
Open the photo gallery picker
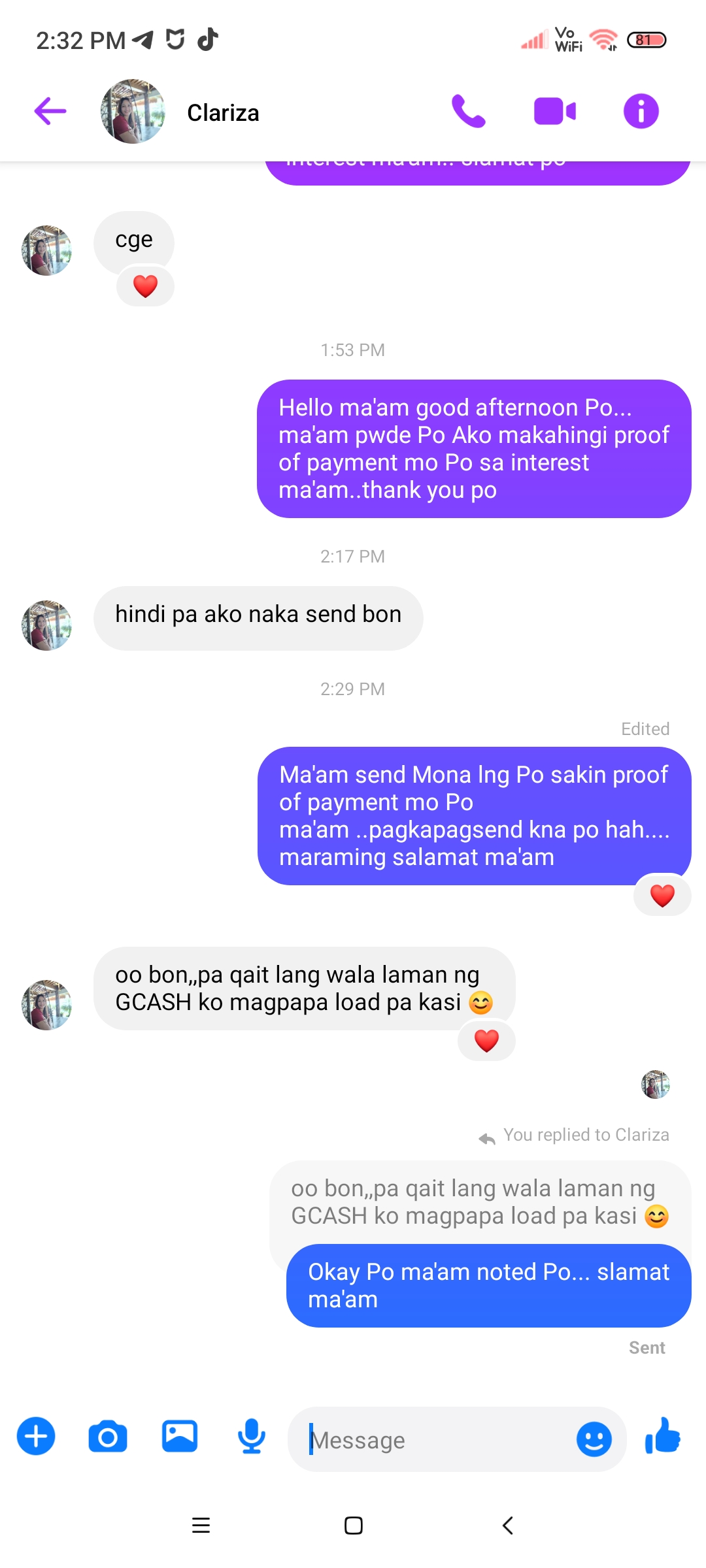180,1436
